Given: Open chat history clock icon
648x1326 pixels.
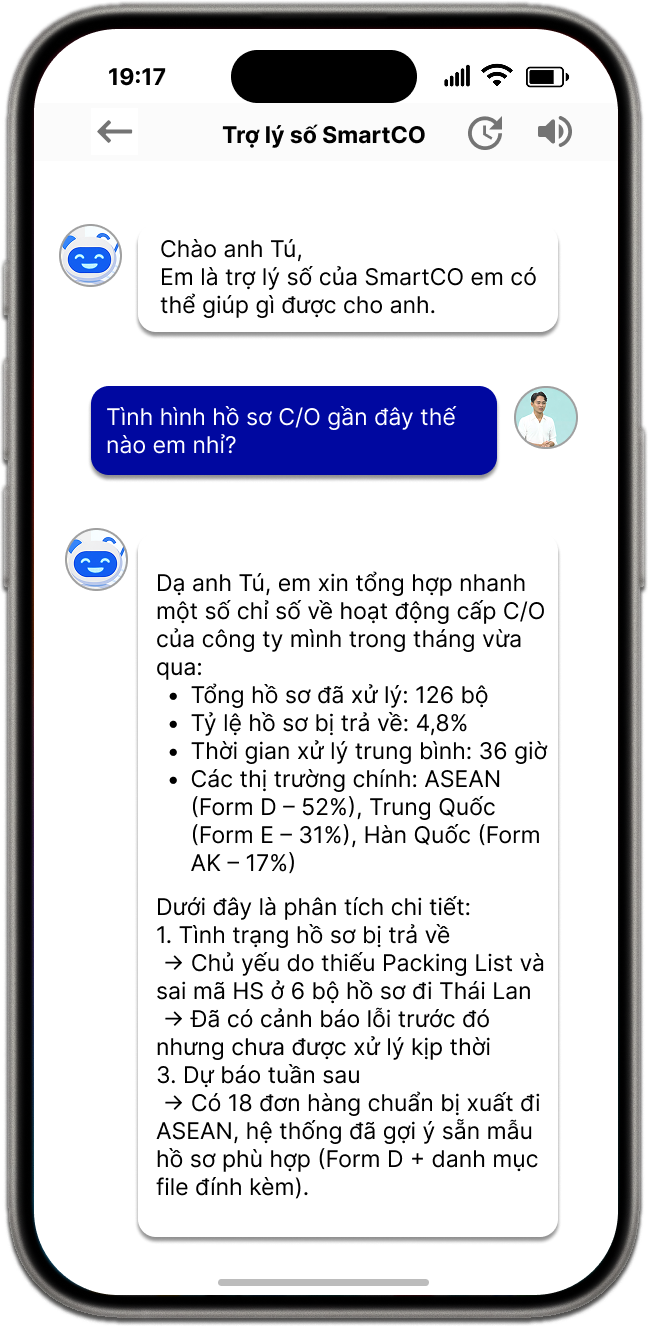Looking at the screenshot, I should (x=485, y=133).
